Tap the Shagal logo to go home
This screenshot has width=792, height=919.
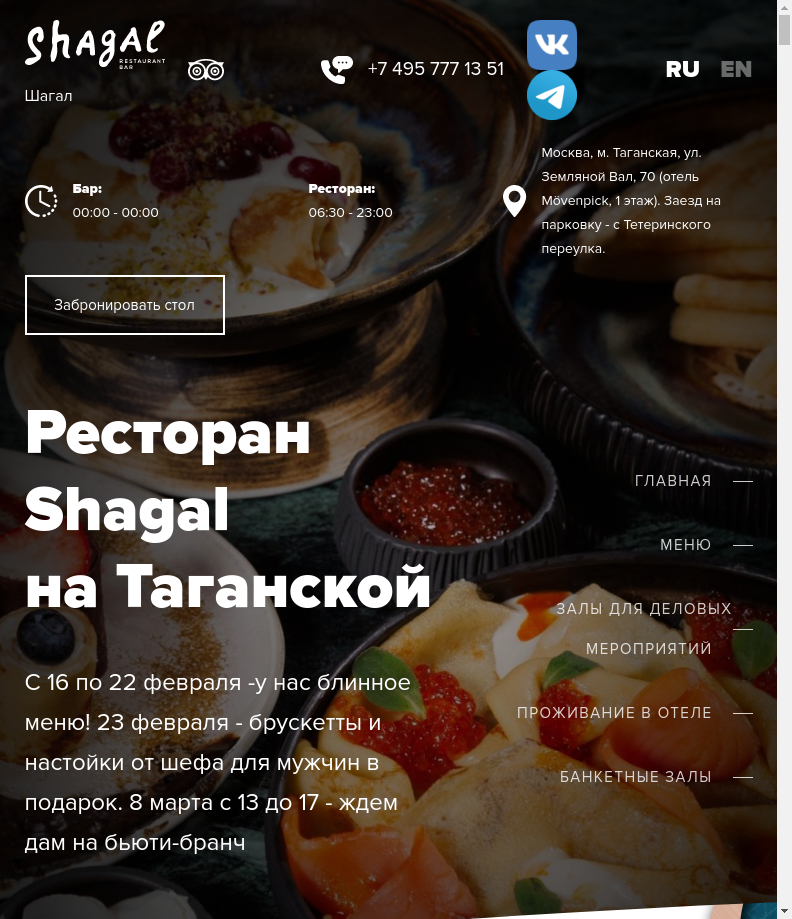tap(95, 46)
